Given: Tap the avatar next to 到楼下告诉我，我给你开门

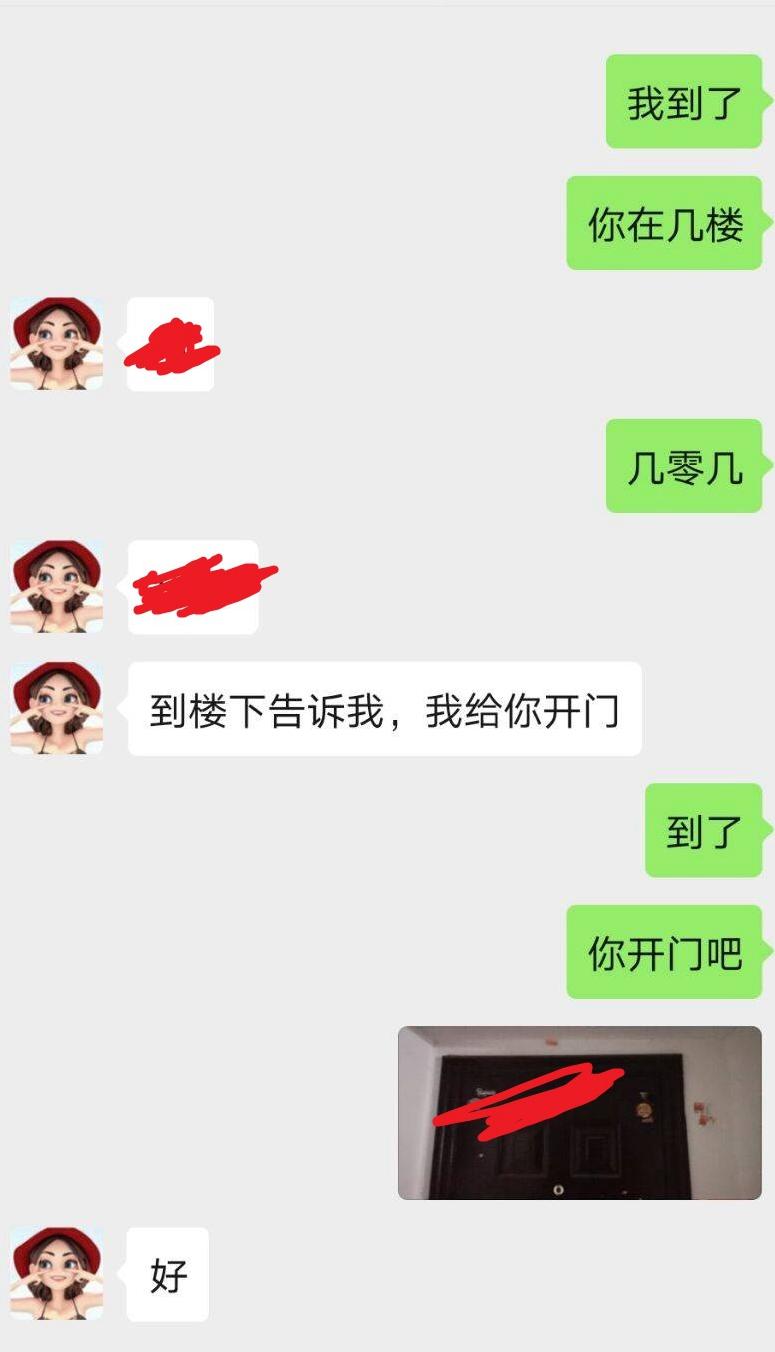Looking at the screenshot, I should click(x=57, y=708).
